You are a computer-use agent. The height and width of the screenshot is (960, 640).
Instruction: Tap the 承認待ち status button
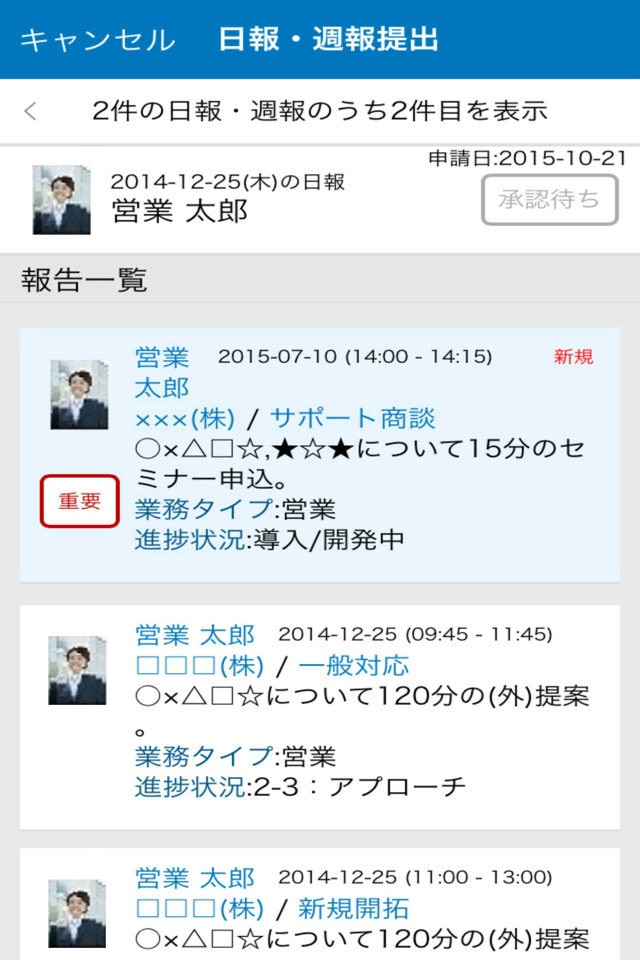click(549, 199)
